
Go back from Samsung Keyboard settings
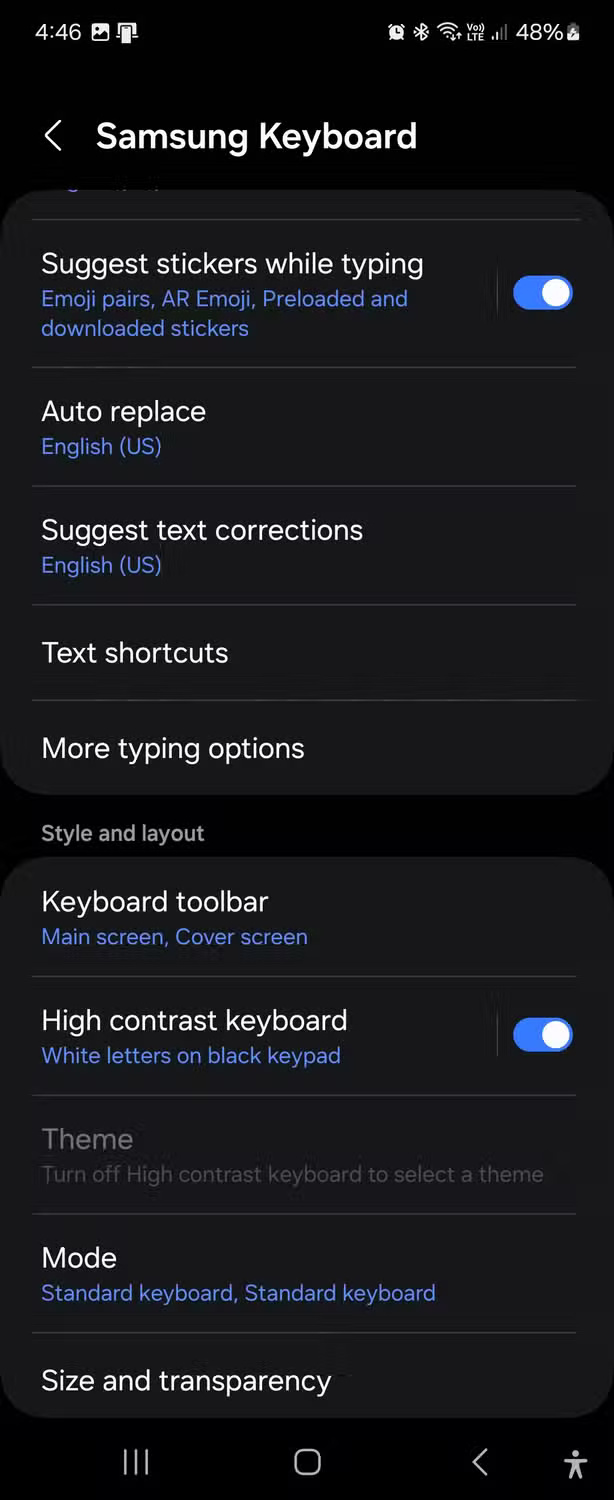click(54, 136)
